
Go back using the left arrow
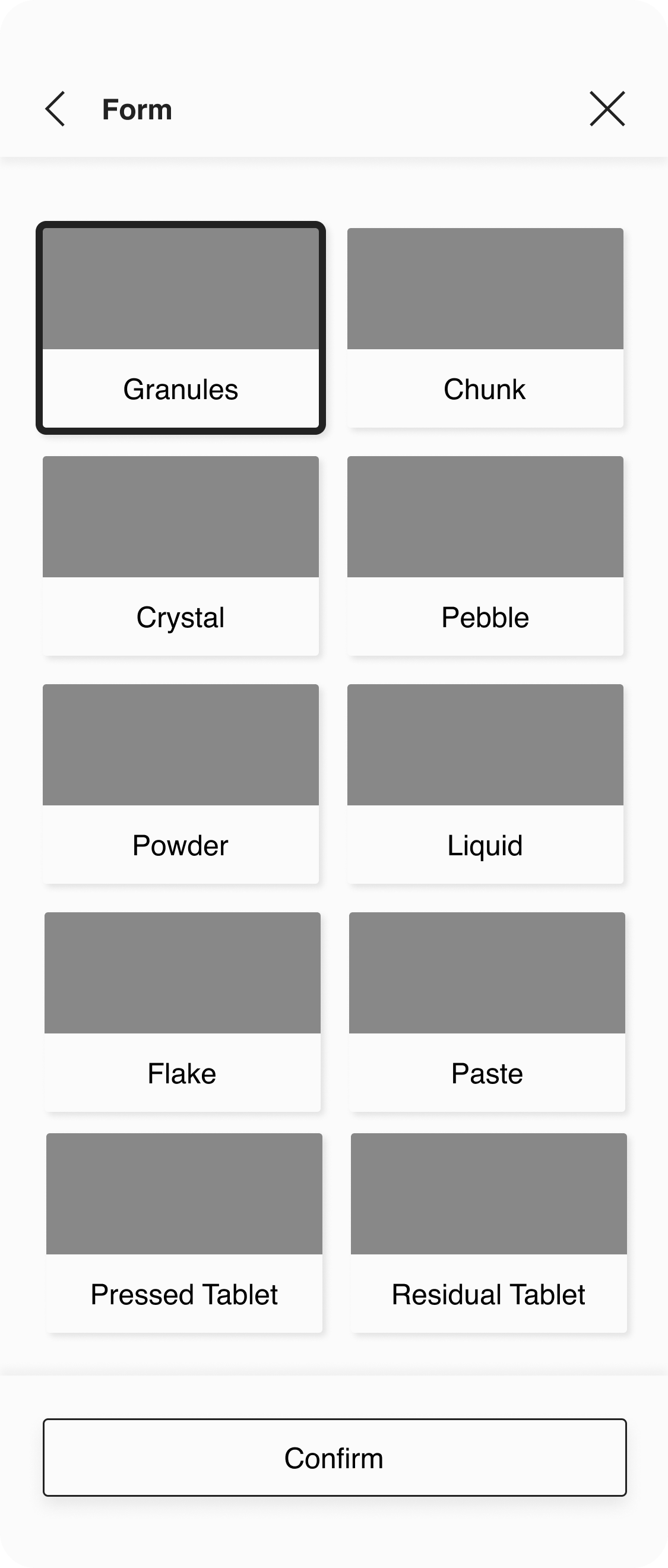pos(55,109)
